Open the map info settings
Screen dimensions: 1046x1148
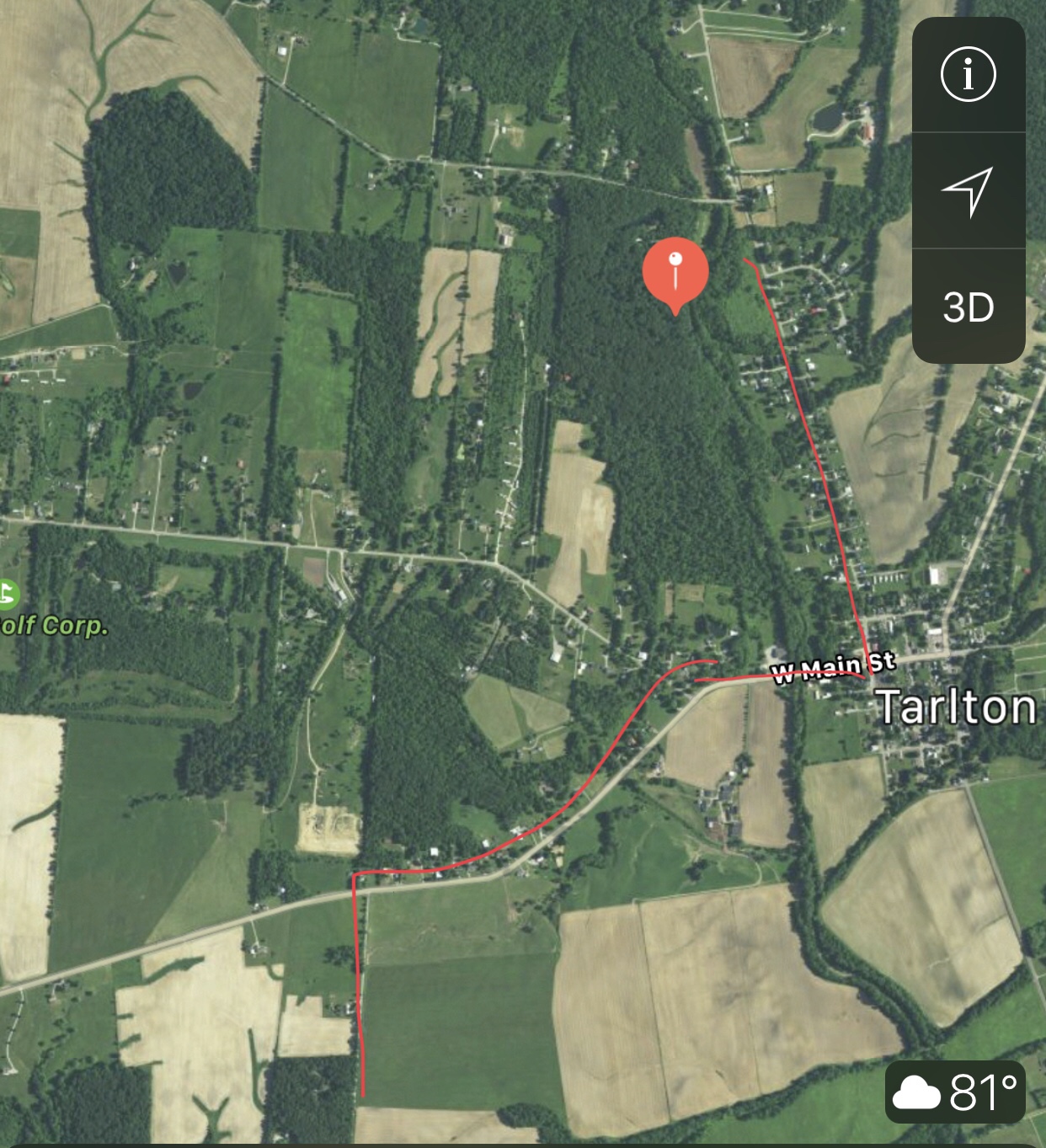[968, 75]
